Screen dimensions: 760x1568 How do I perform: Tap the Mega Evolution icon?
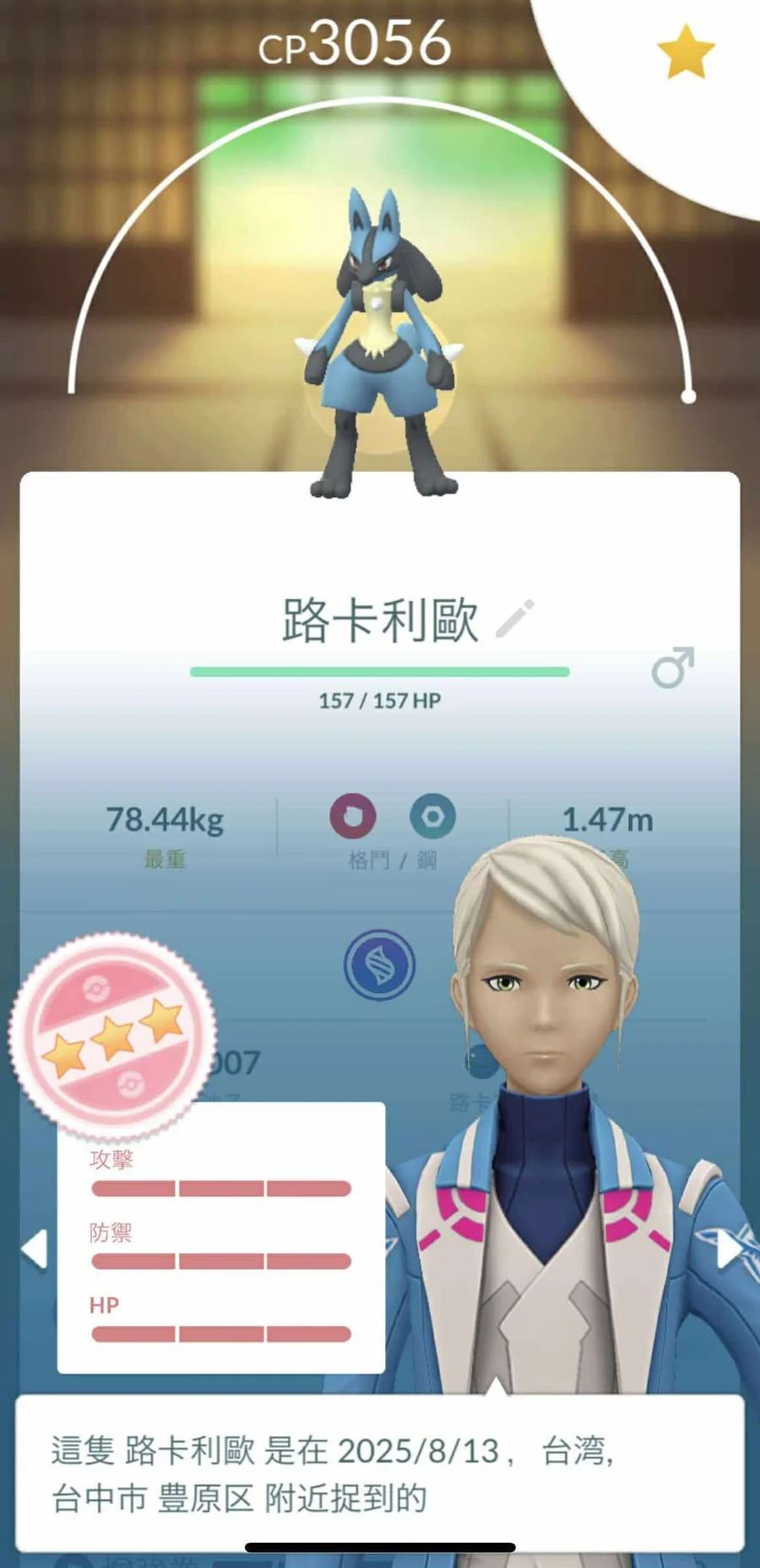379,965
